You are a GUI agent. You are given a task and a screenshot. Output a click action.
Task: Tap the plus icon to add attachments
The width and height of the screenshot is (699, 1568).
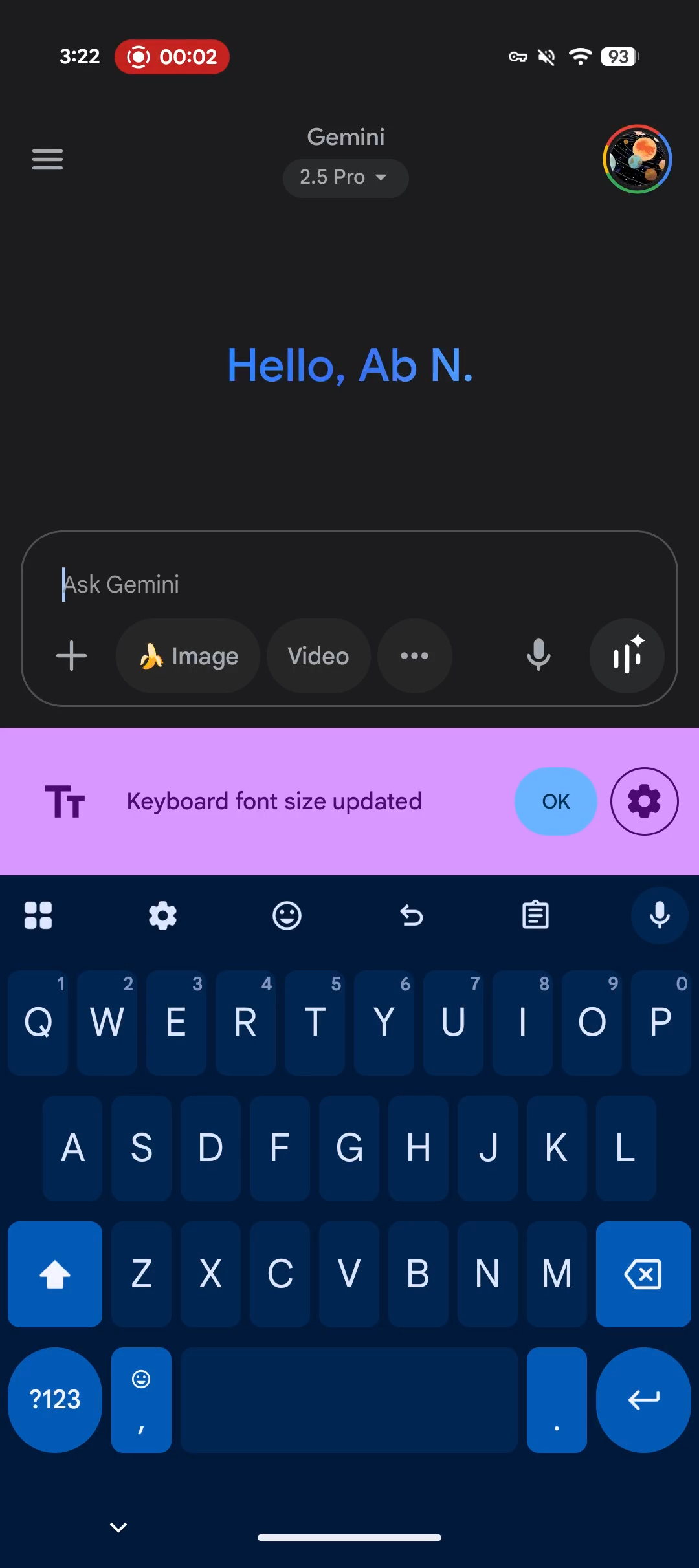[x=71, y=656]
